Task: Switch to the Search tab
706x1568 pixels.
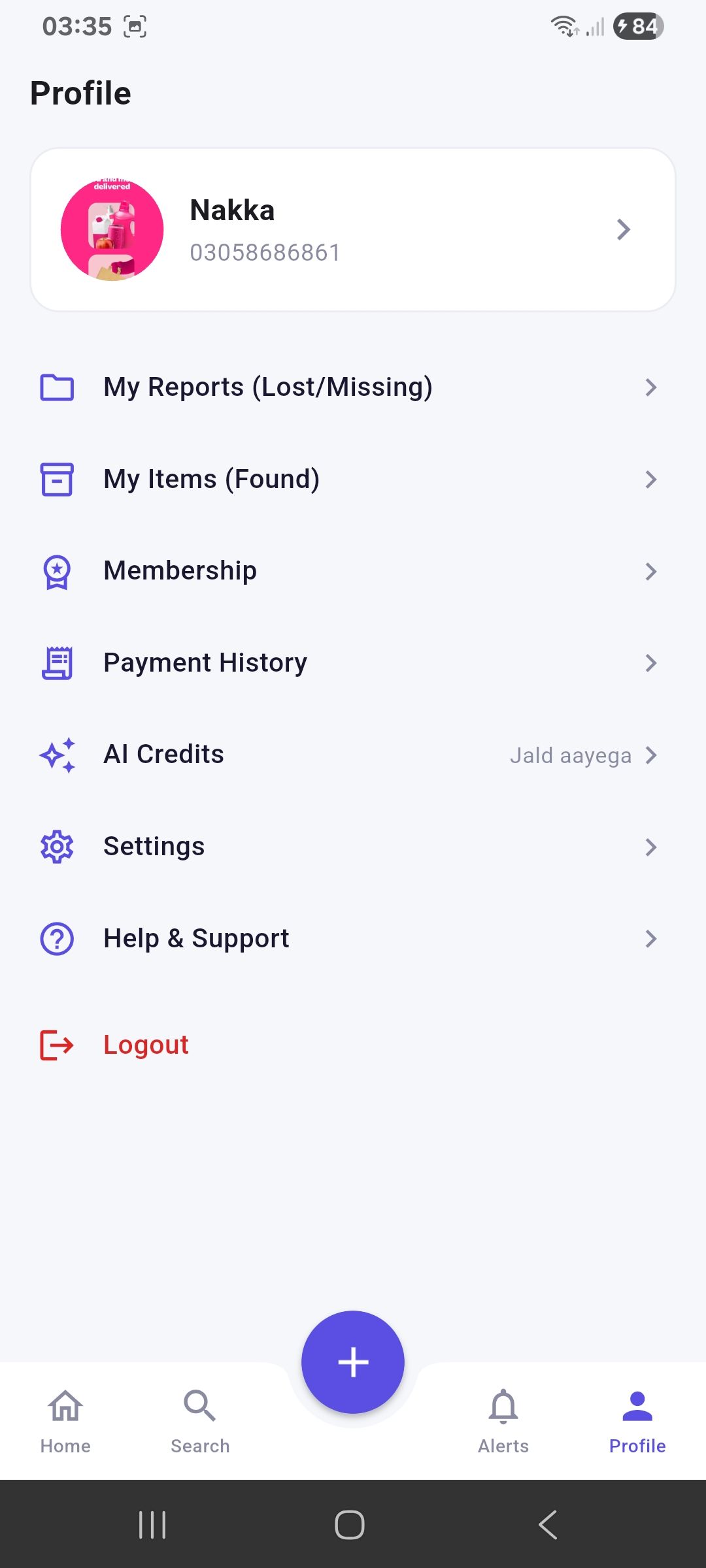Action: [x=200, y=1421]
